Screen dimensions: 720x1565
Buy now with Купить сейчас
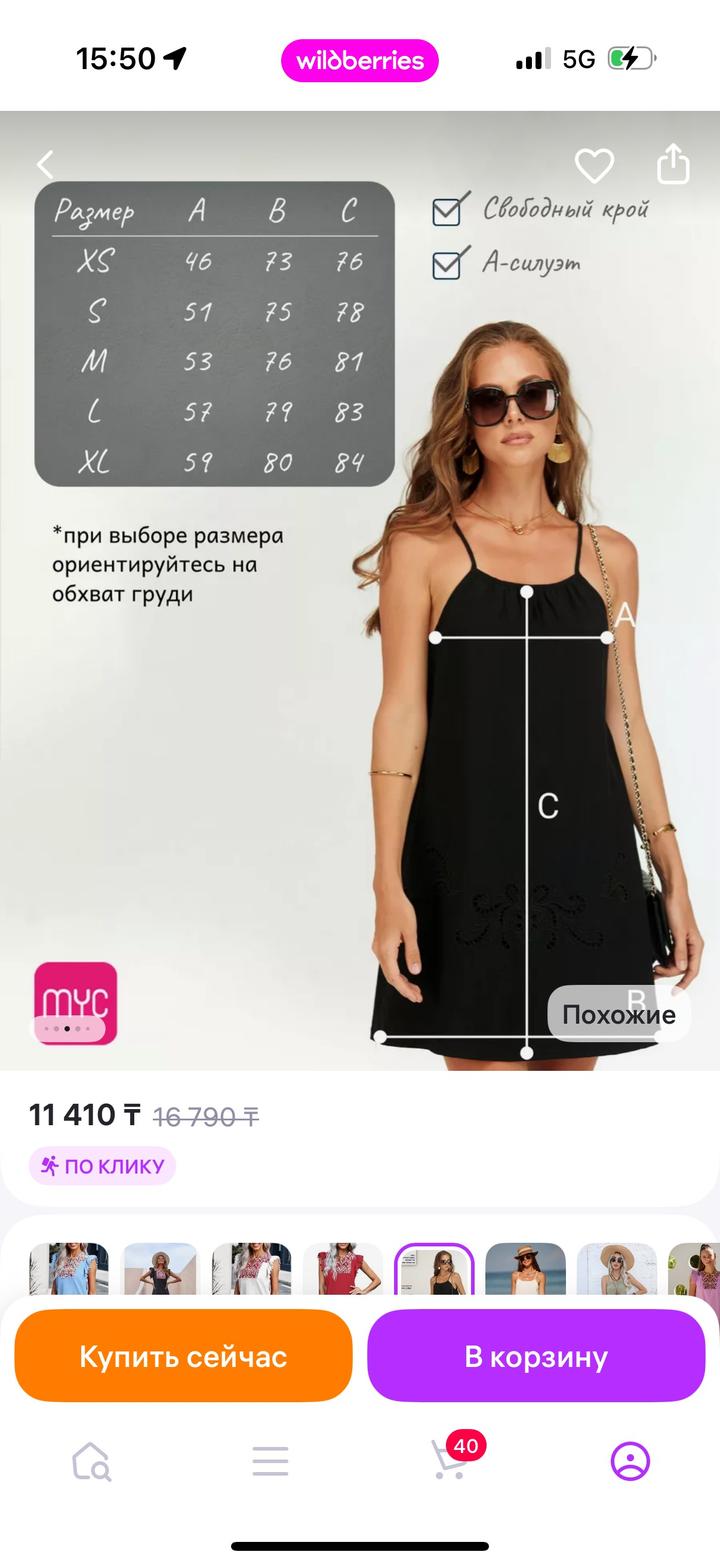pos(183,1356)
